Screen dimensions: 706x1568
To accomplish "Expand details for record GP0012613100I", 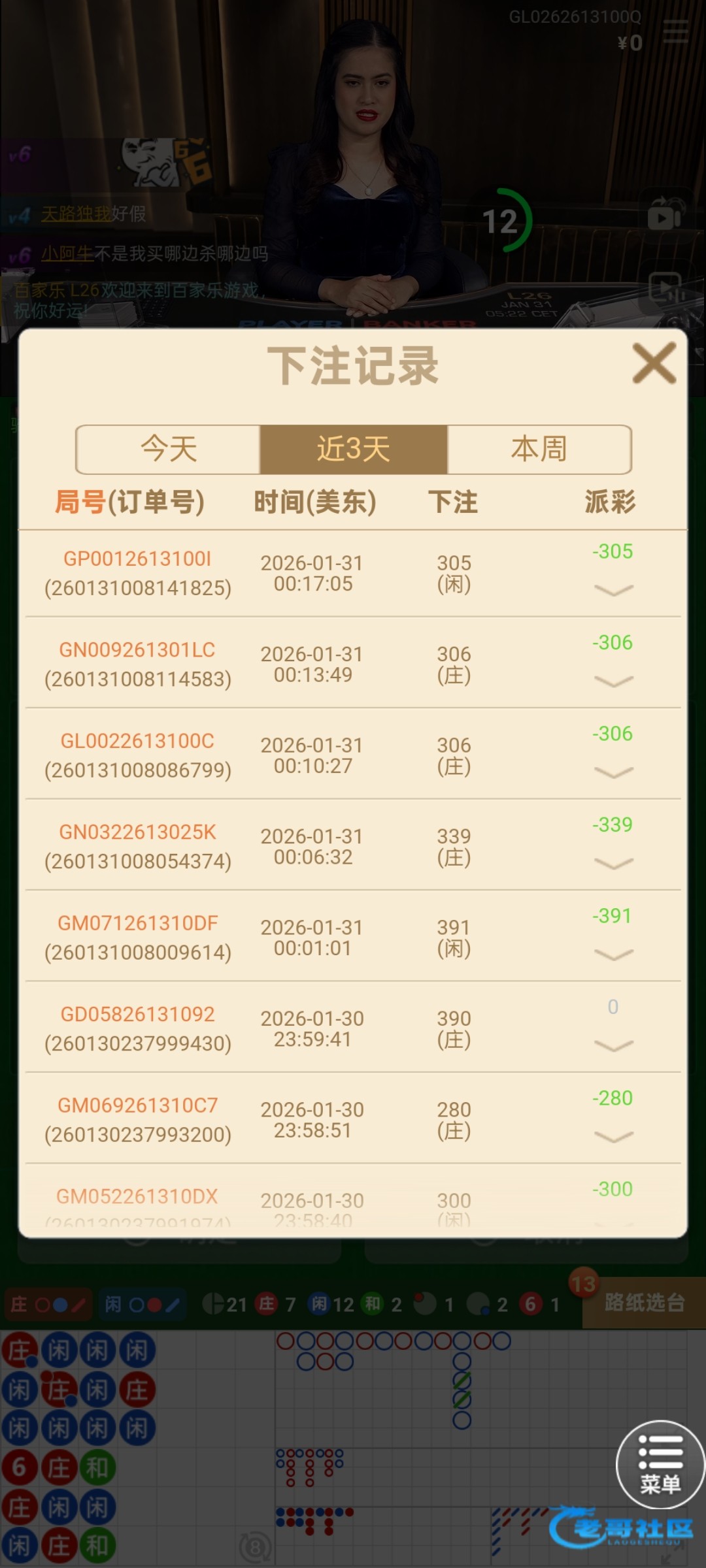I will click(613, 591).
